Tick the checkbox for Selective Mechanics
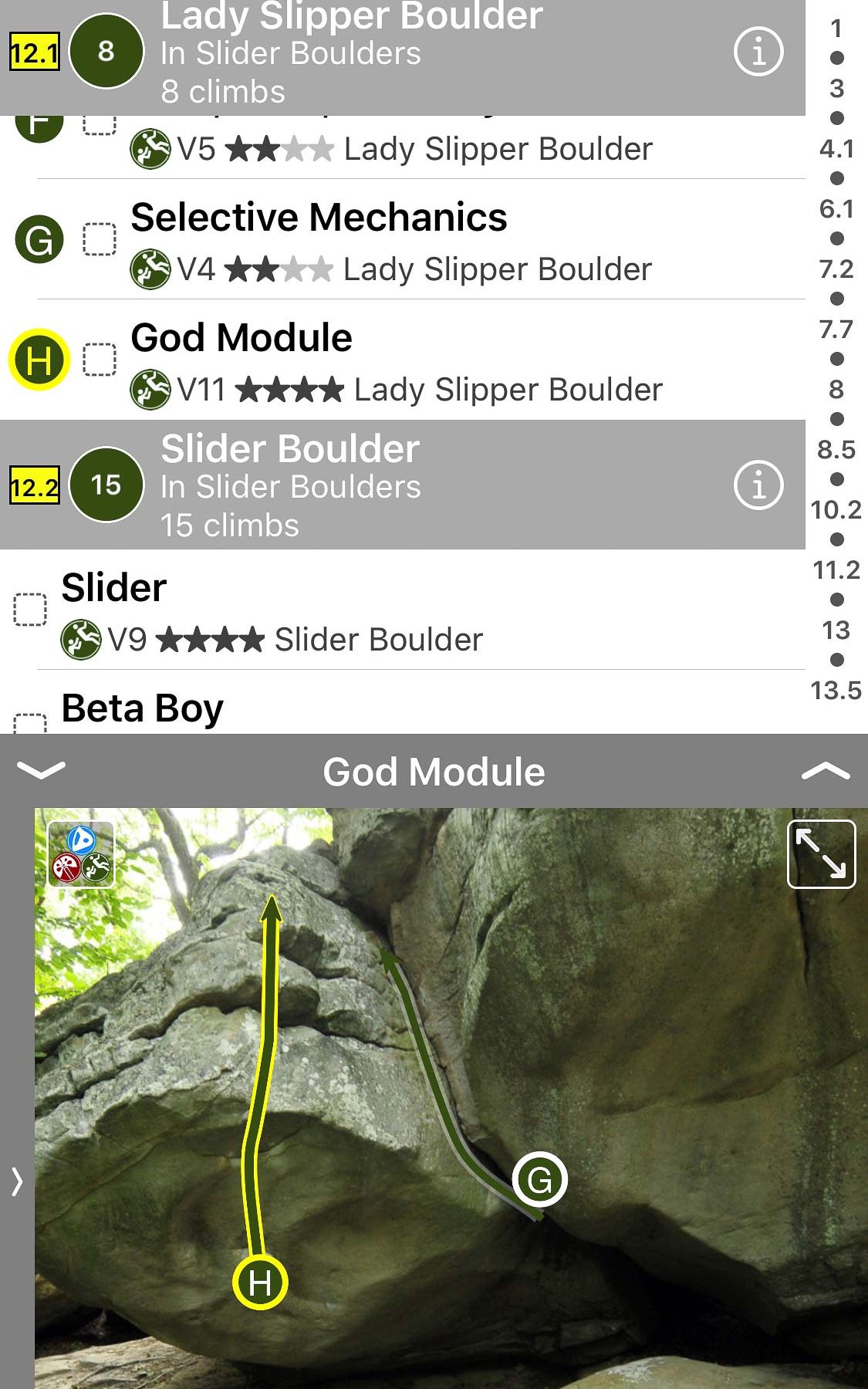The width and height of the screenshot is (868, 1389). point(100,239)
